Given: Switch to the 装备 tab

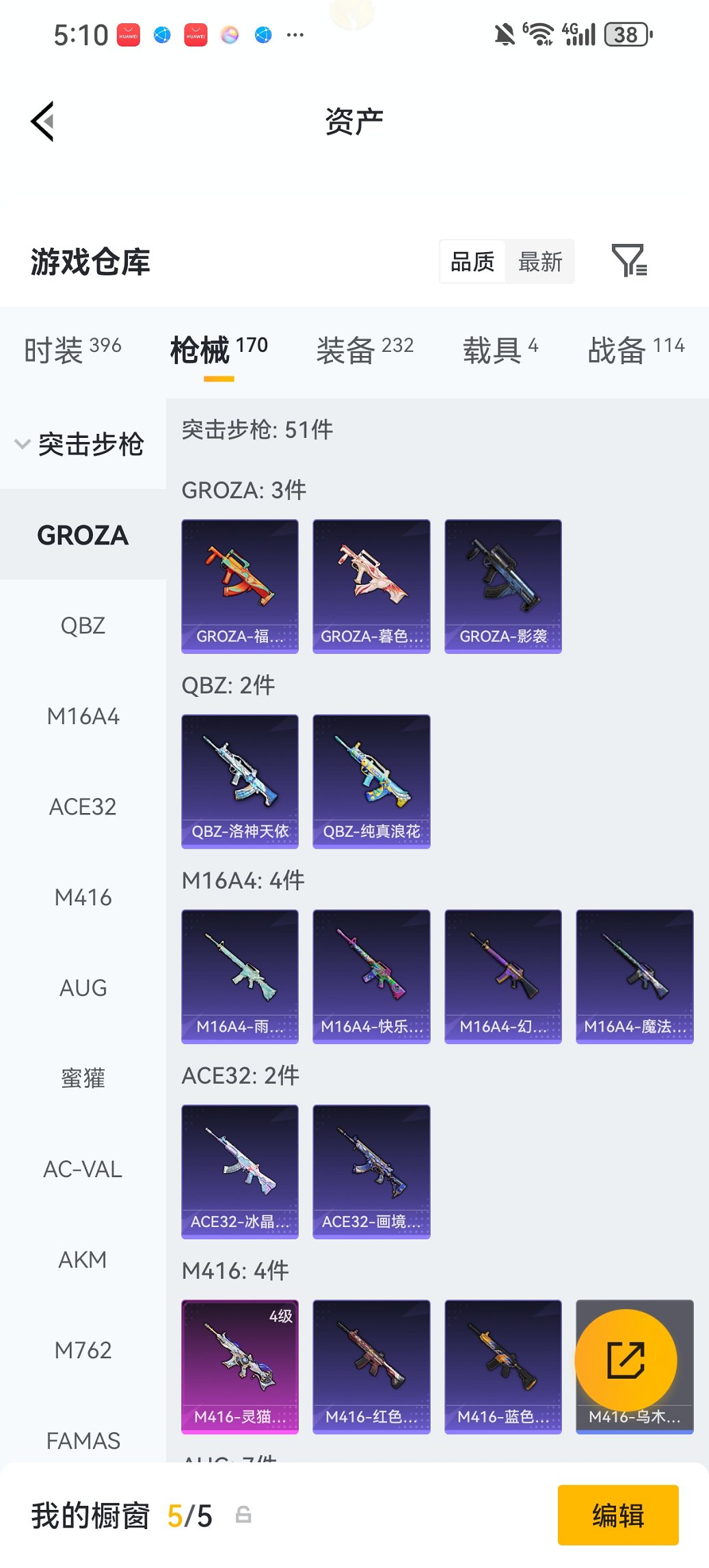Looking at the screenshot, I should [364, 350].
